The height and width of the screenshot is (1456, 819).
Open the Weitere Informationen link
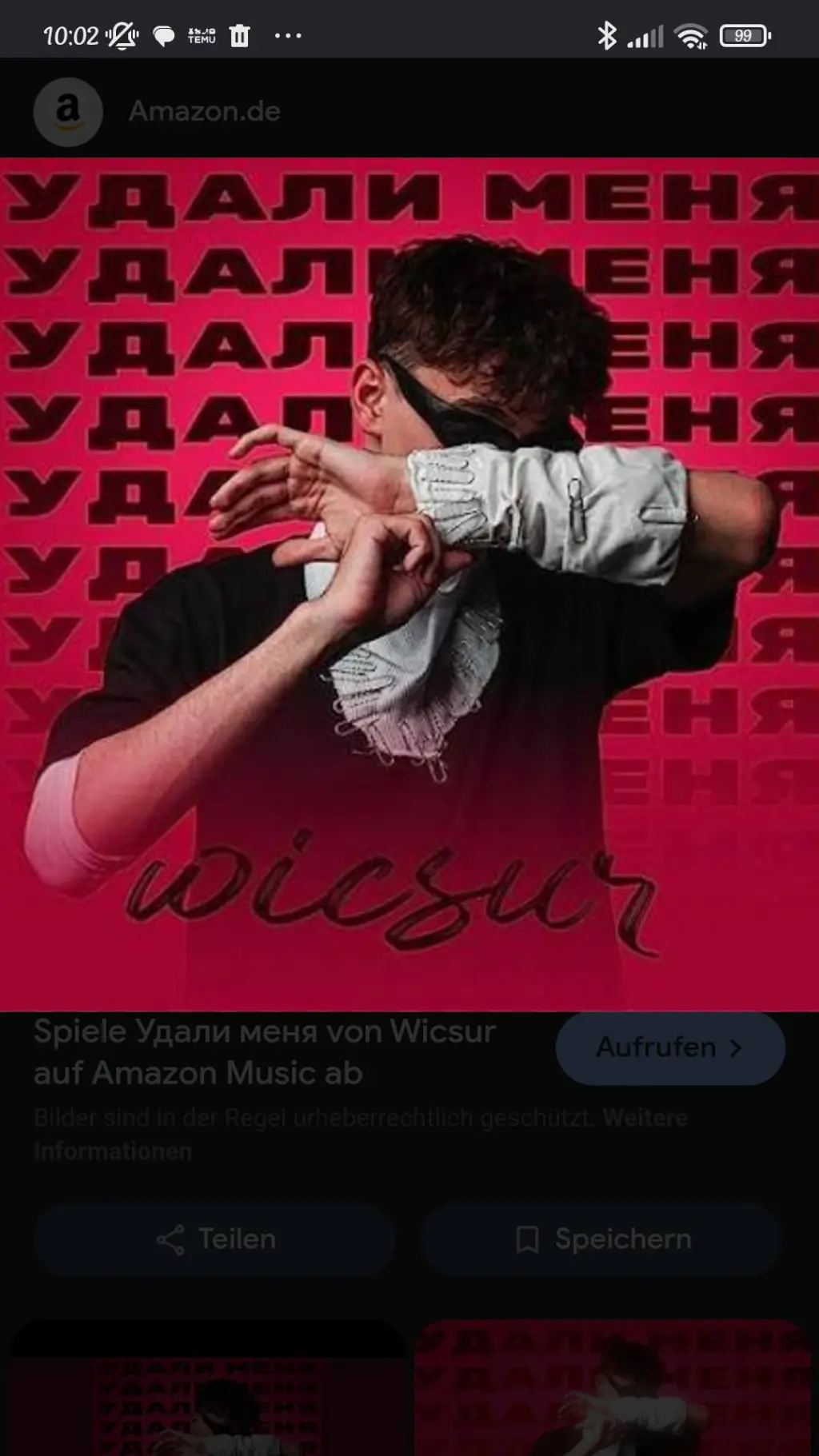coord(361,1134)
